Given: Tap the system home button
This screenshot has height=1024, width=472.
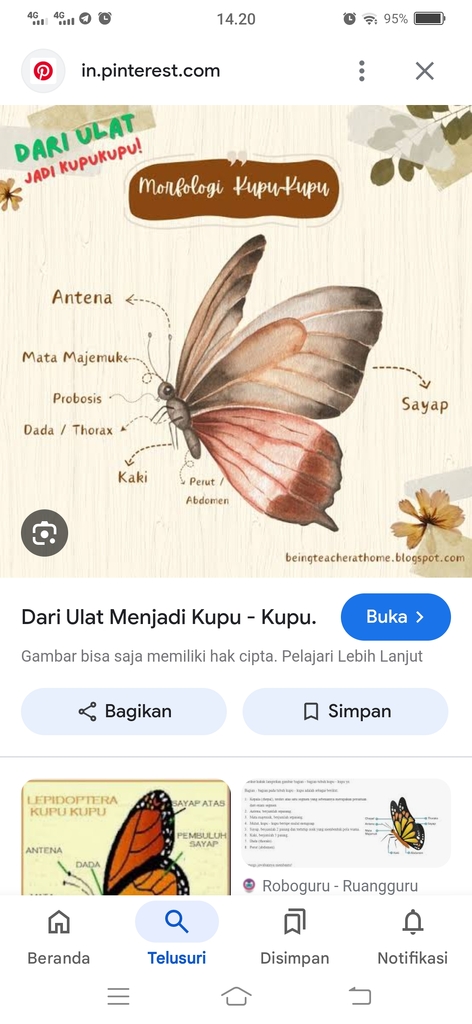Looking at the screenshot, I should [236, 996].
